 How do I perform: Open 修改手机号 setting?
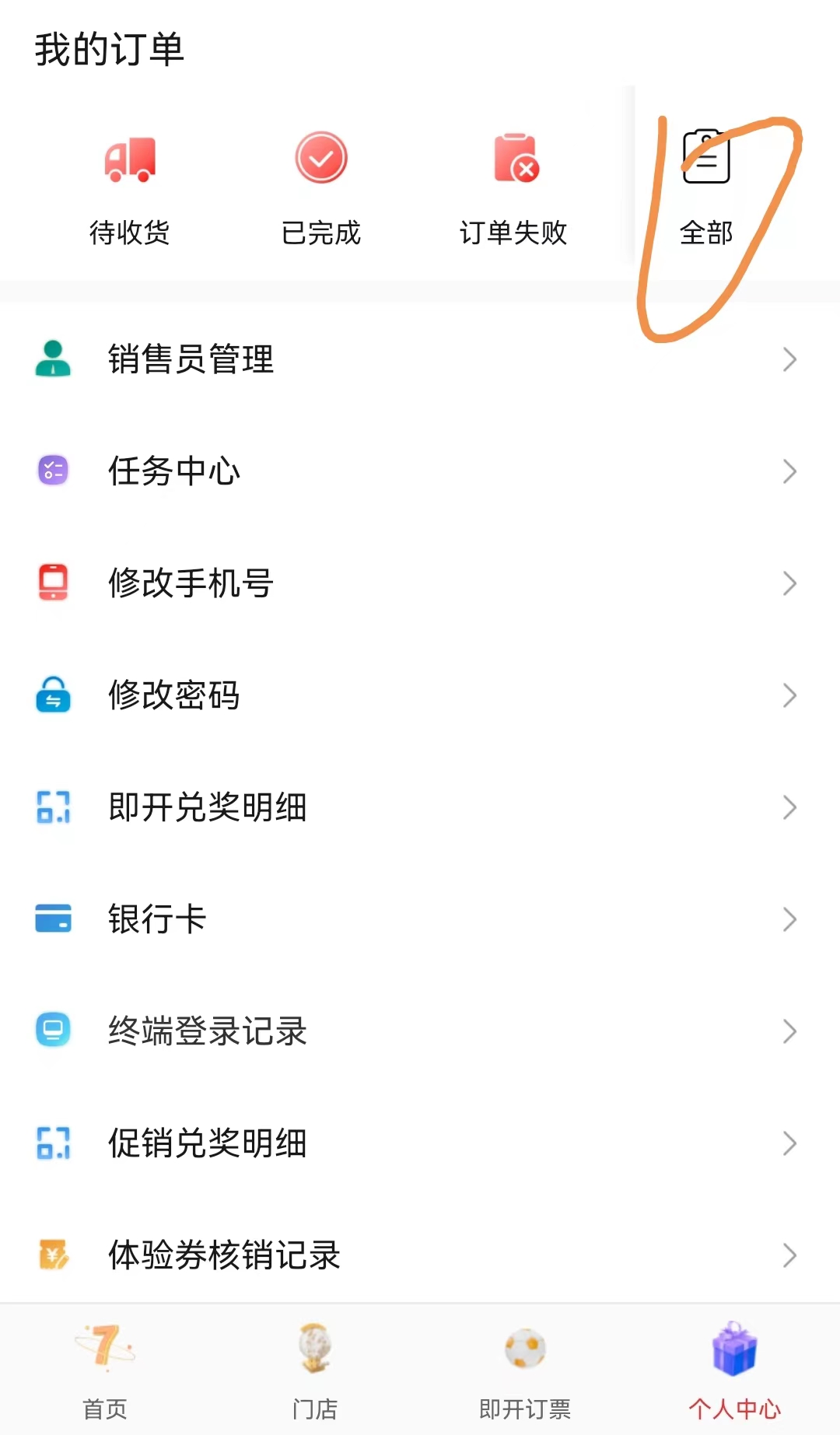click(x=420, y=583)
